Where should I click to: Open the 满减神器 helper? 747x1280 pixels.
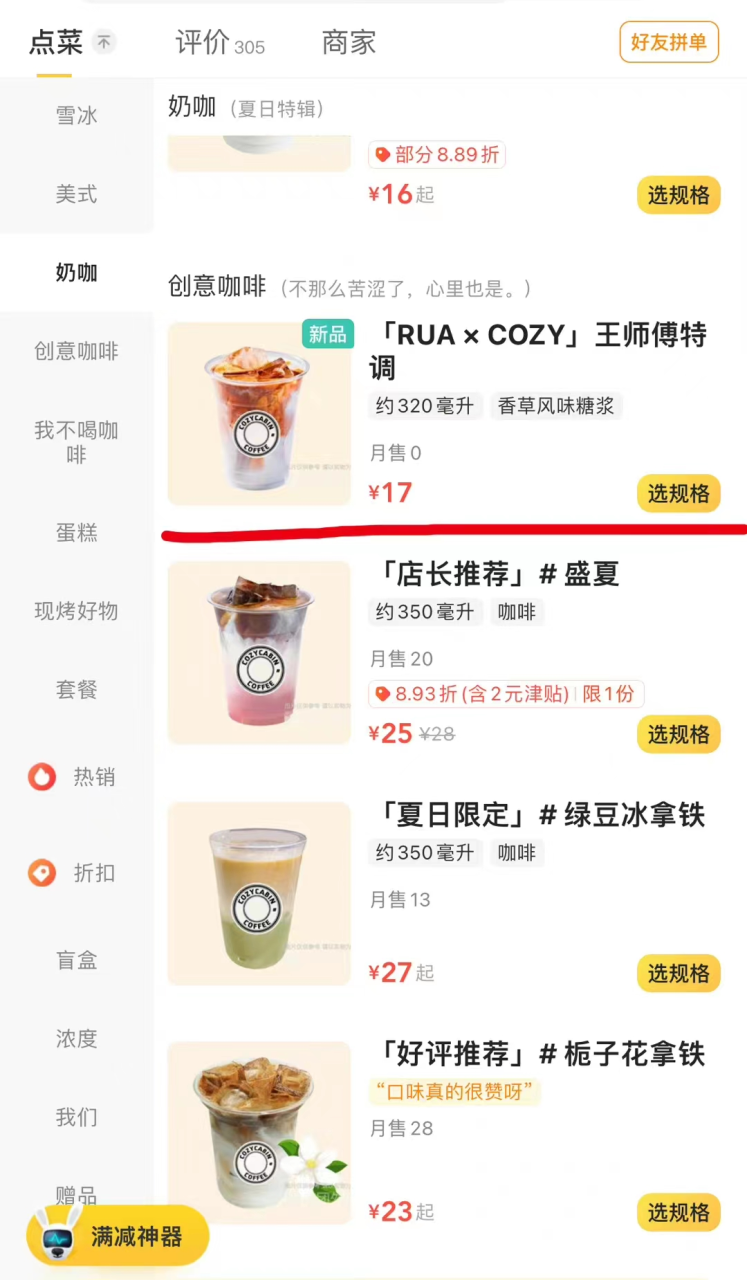(x=118, y=1237)
